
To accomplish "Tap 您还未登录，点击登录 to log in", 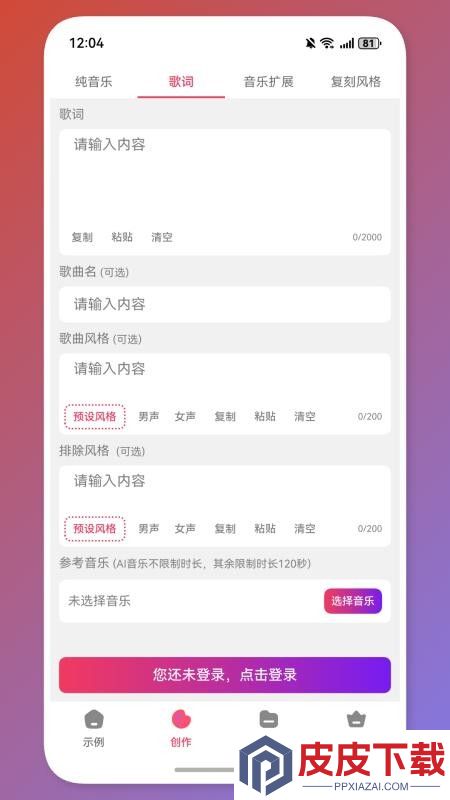I will pos(225,675).
